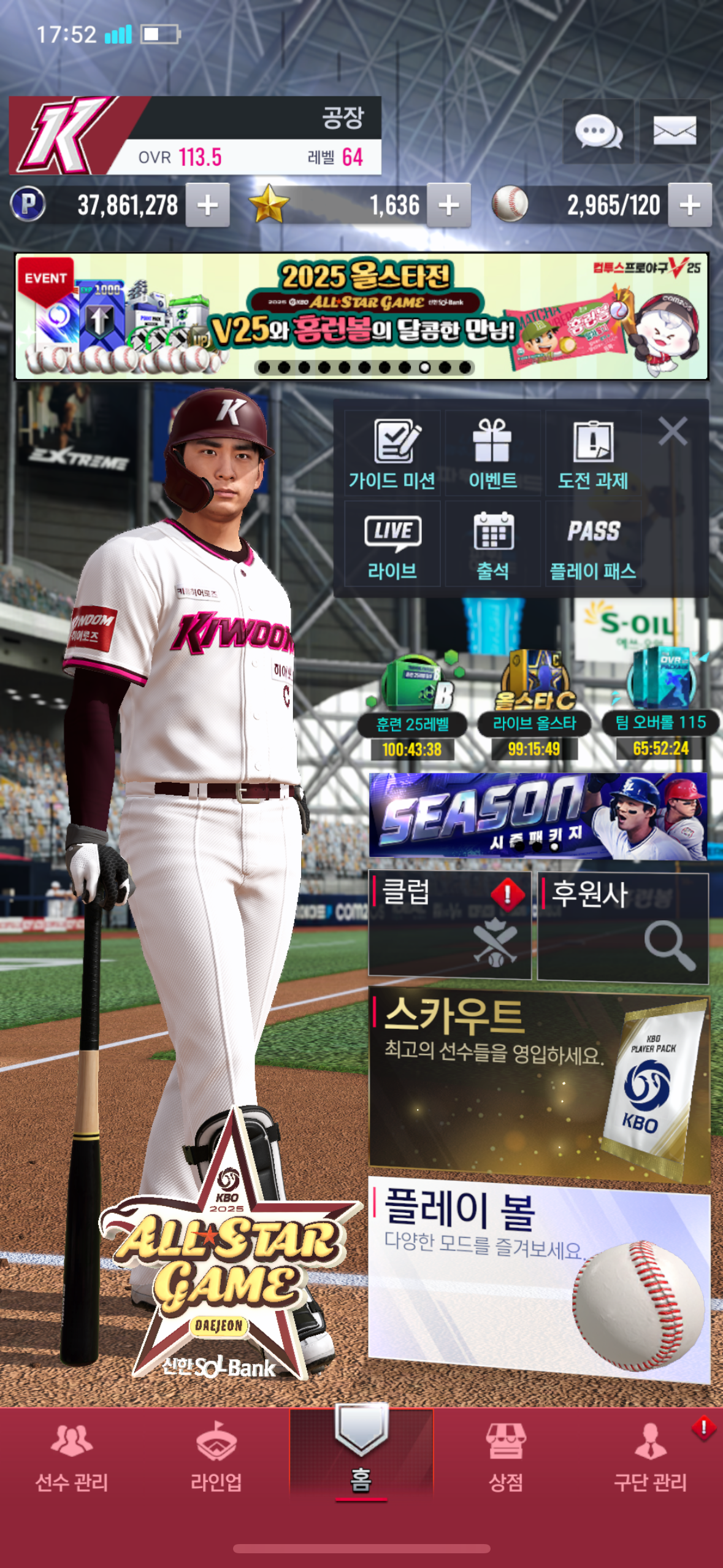
Task: Open 플레이 패스
Action: point(593,544)
